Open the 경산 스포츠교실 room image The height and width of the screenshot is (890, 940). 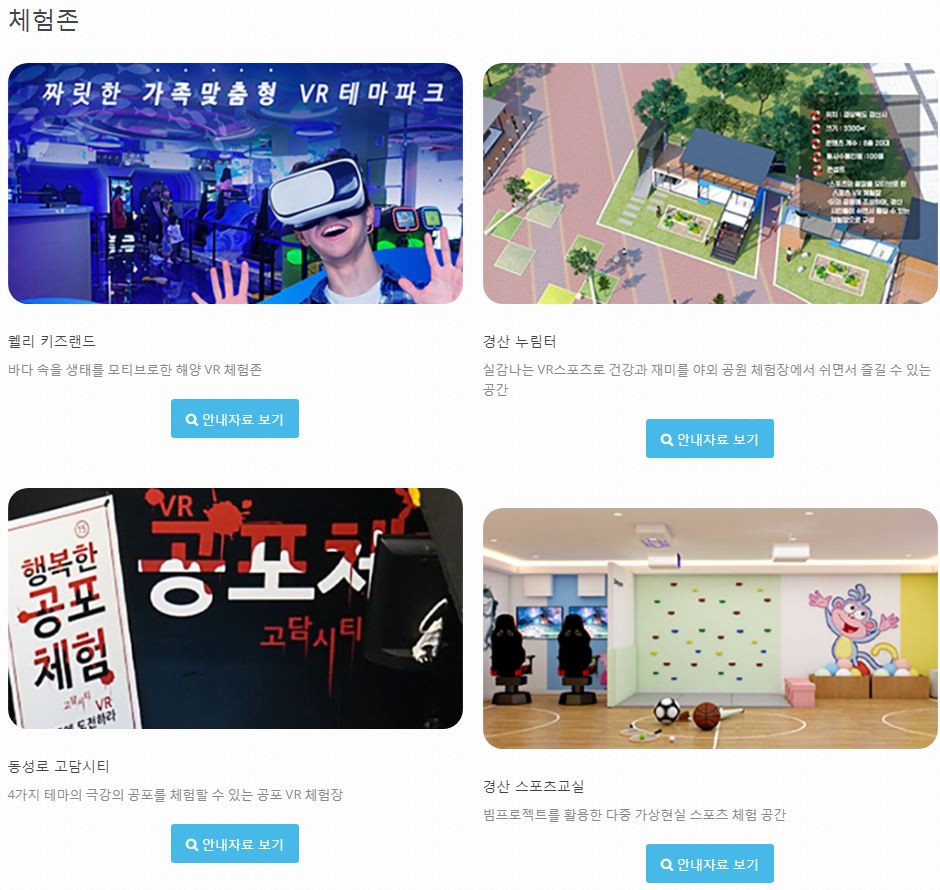(x=710, y=629)
